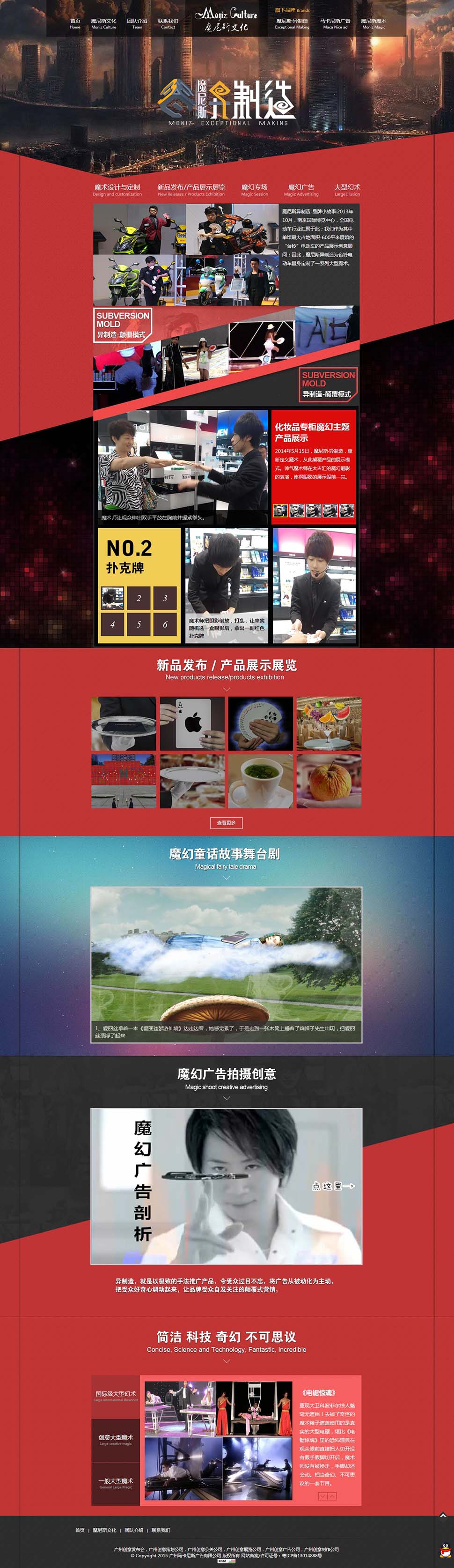Select the 国际级大型幻术 category
The height and width of the screenshot is (1568, 454).
(116, 1396)
